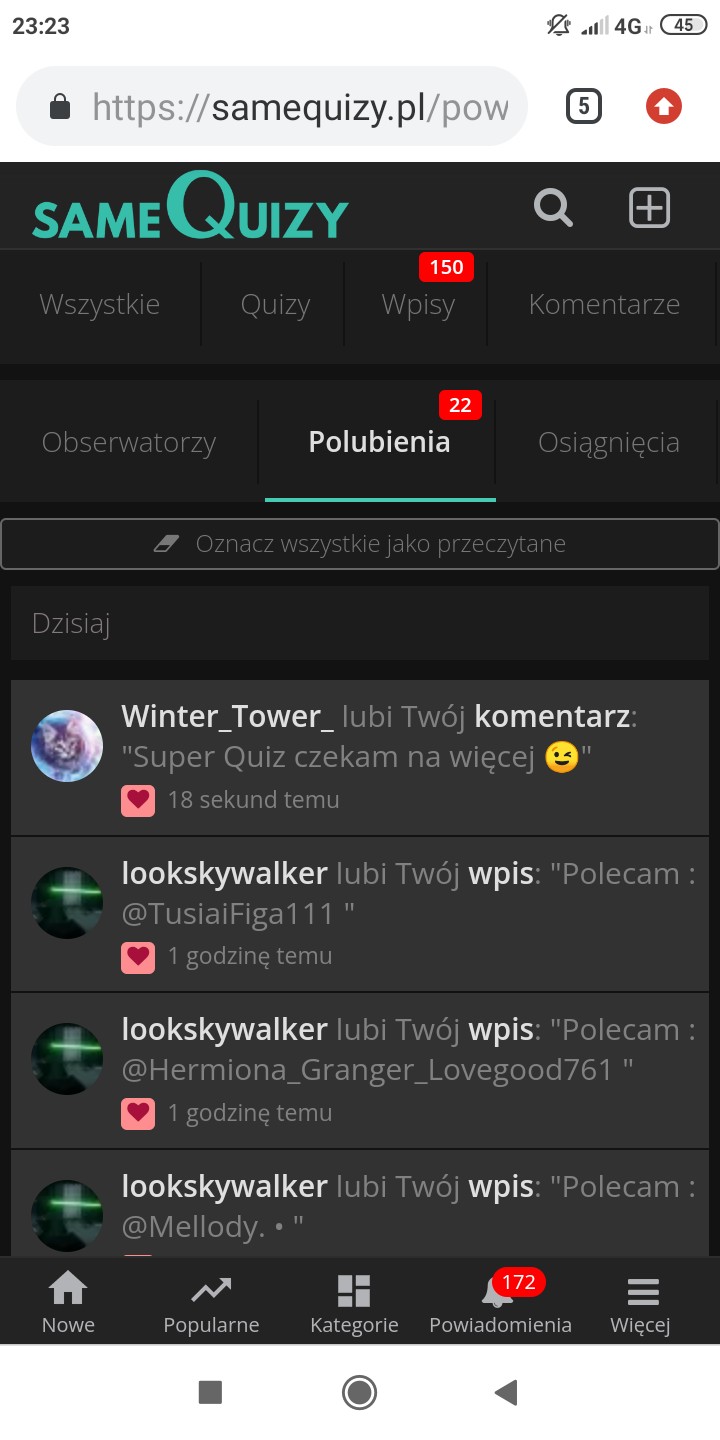The width and height of the screenshot is (720, 1440).
Task: Select the Komentarze tab
Action: (604, 305)
